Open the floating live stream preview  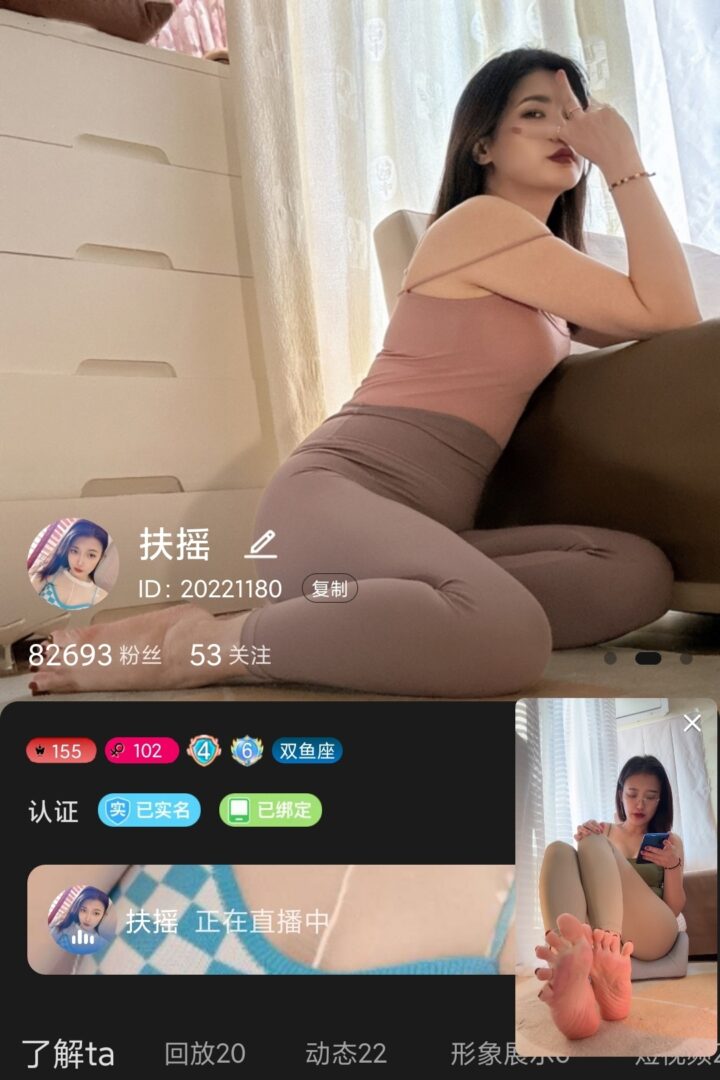tap(615, 880)
